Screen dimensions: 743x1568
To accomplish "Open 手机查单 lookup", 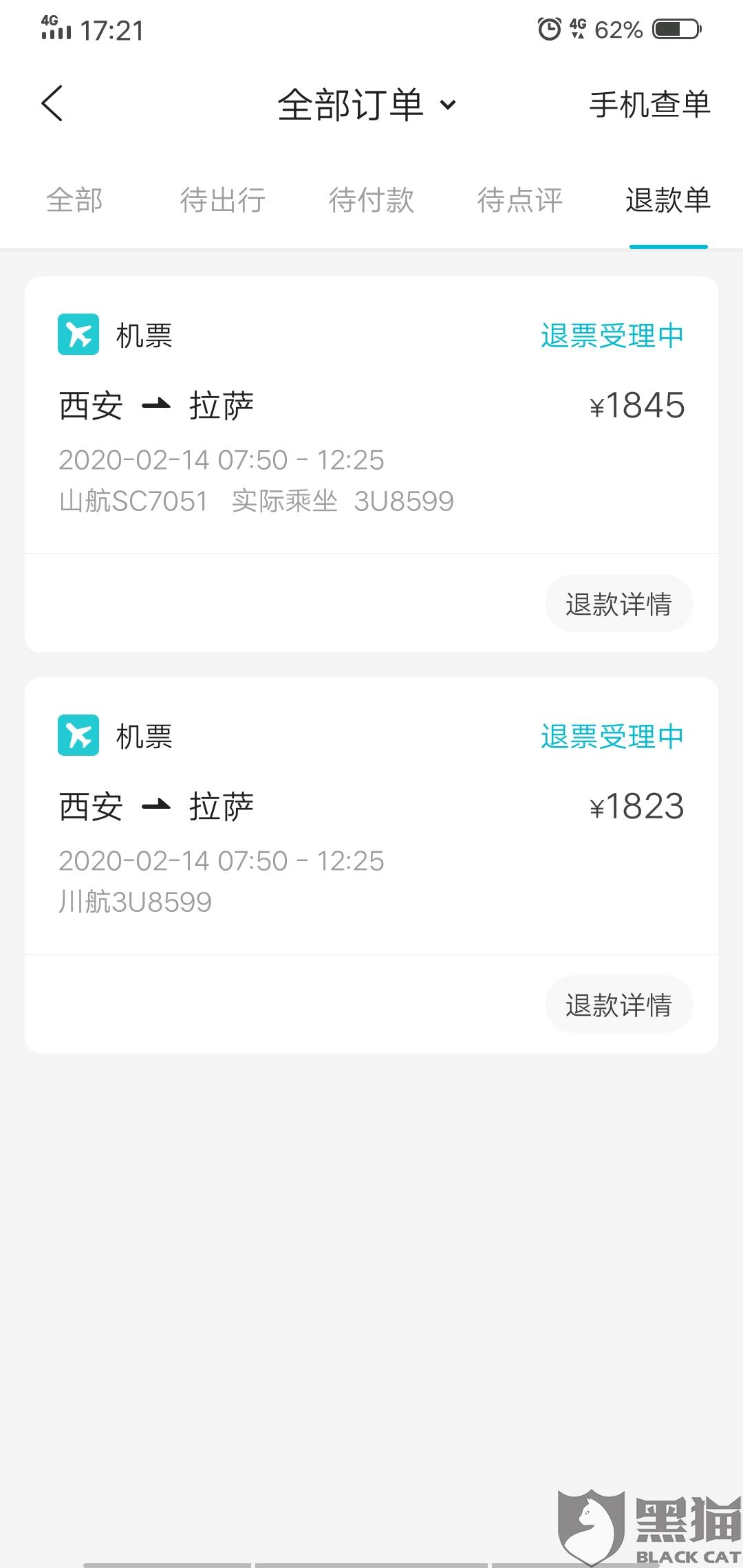I will click(x=649, y=105).
